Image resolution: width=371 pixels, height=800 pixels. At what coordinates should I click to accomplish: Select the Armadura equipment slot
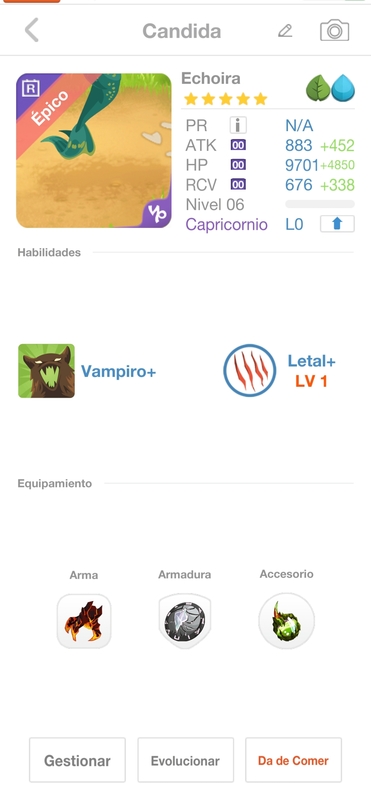tap(185, 621)
